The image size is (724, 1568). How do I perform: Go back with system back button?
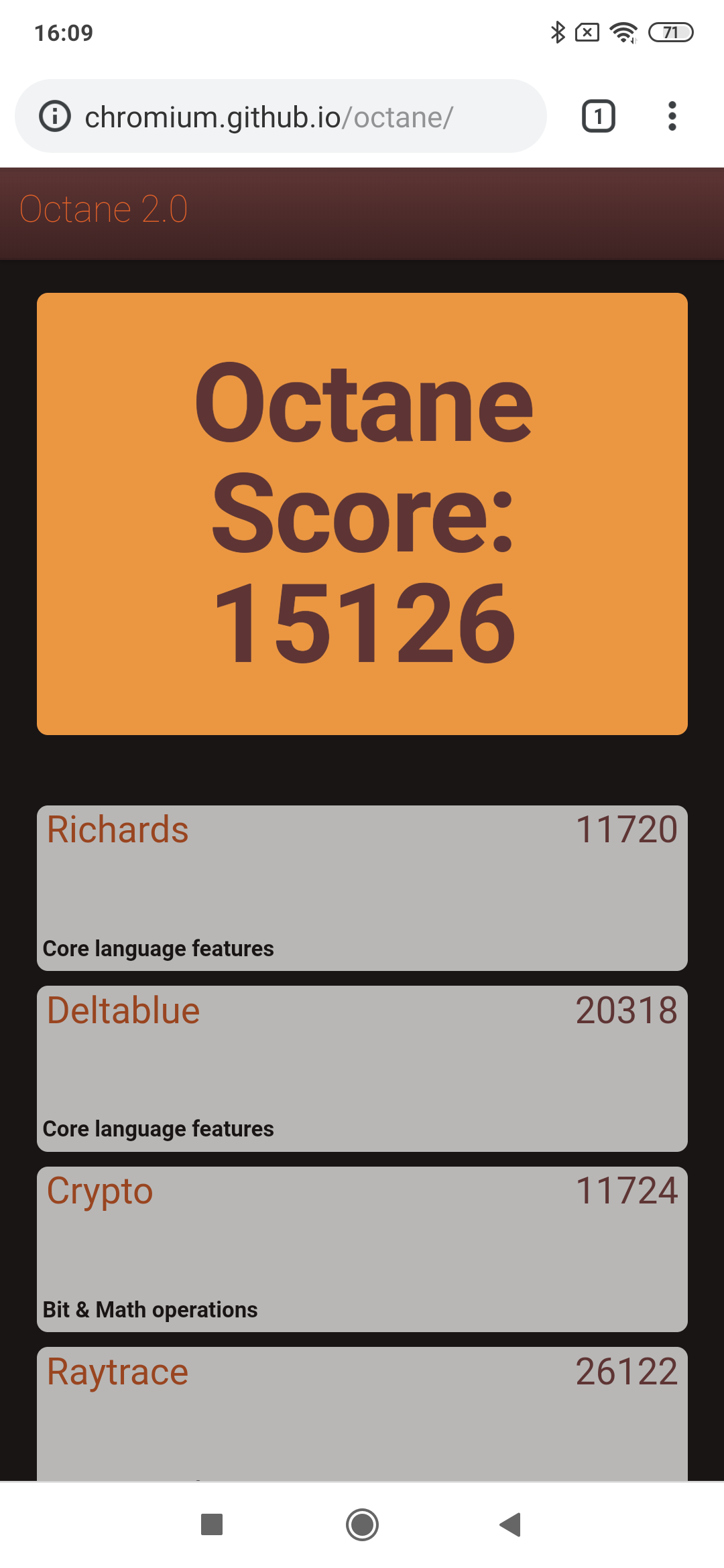(511, 1524)
